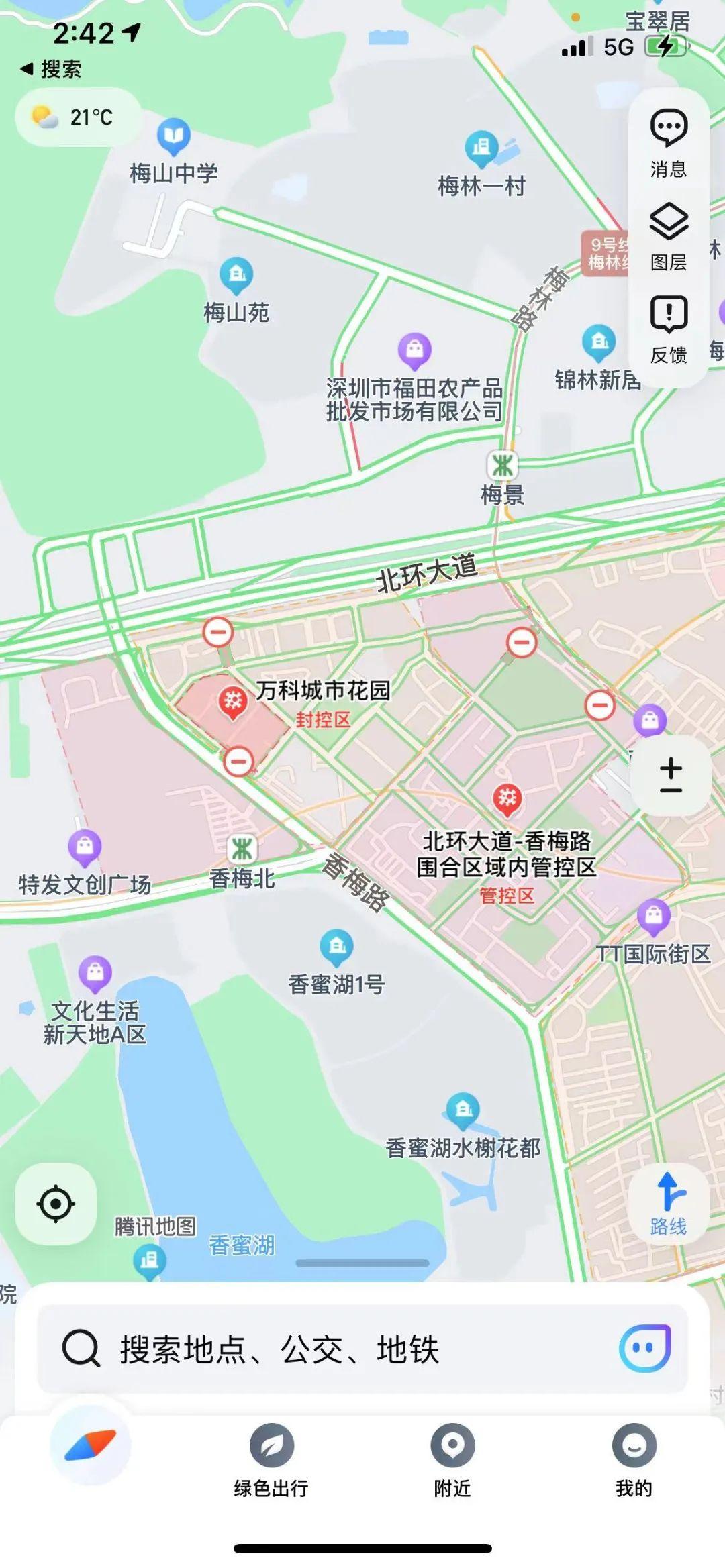Open the 梅景 metro station marker
The width and height of the screenshot is (725, 1568).
tap(502, 465)
